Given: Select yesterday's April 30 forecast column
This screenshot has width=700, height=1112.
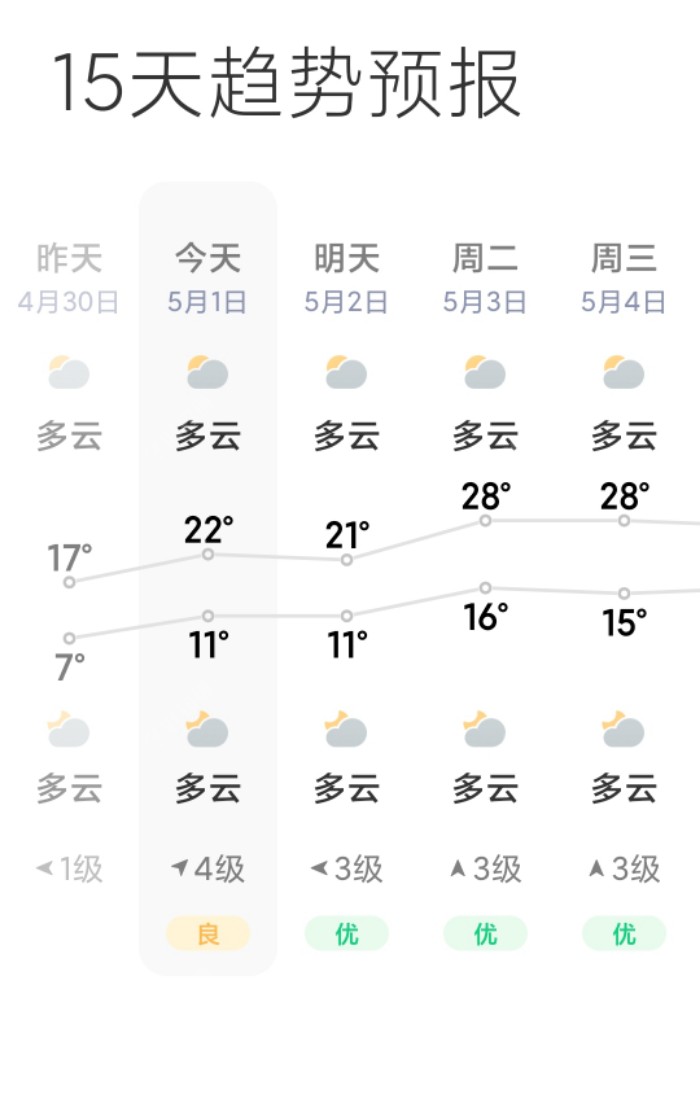Looking at the screenshot, I should [69, 580].
